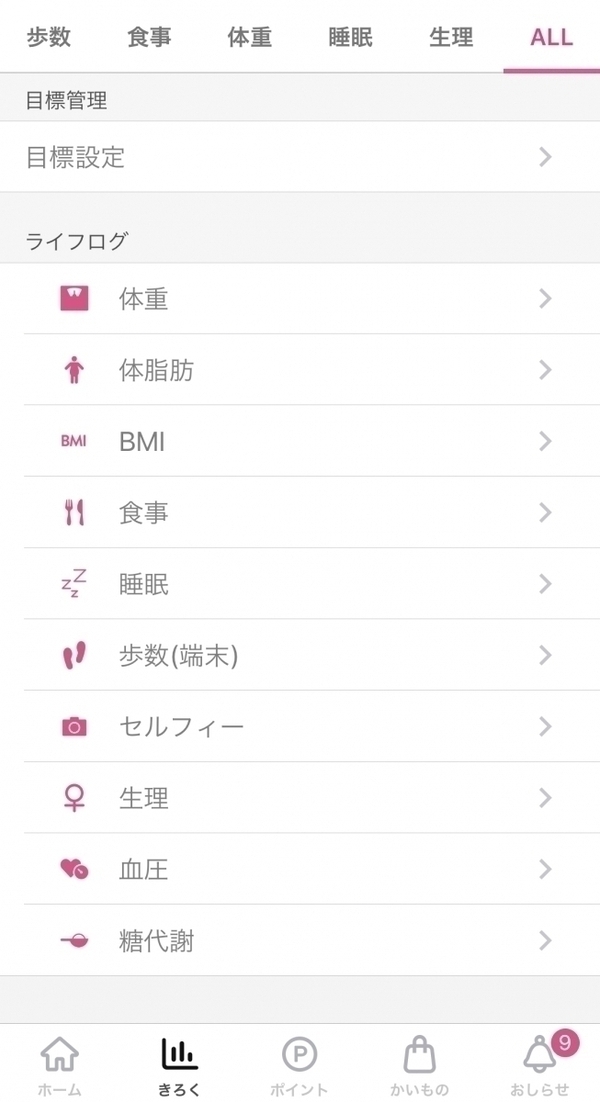The width and height of the screenshot is (600, 1102).
Task: Open the 体重 top tab
Action: 250,38
